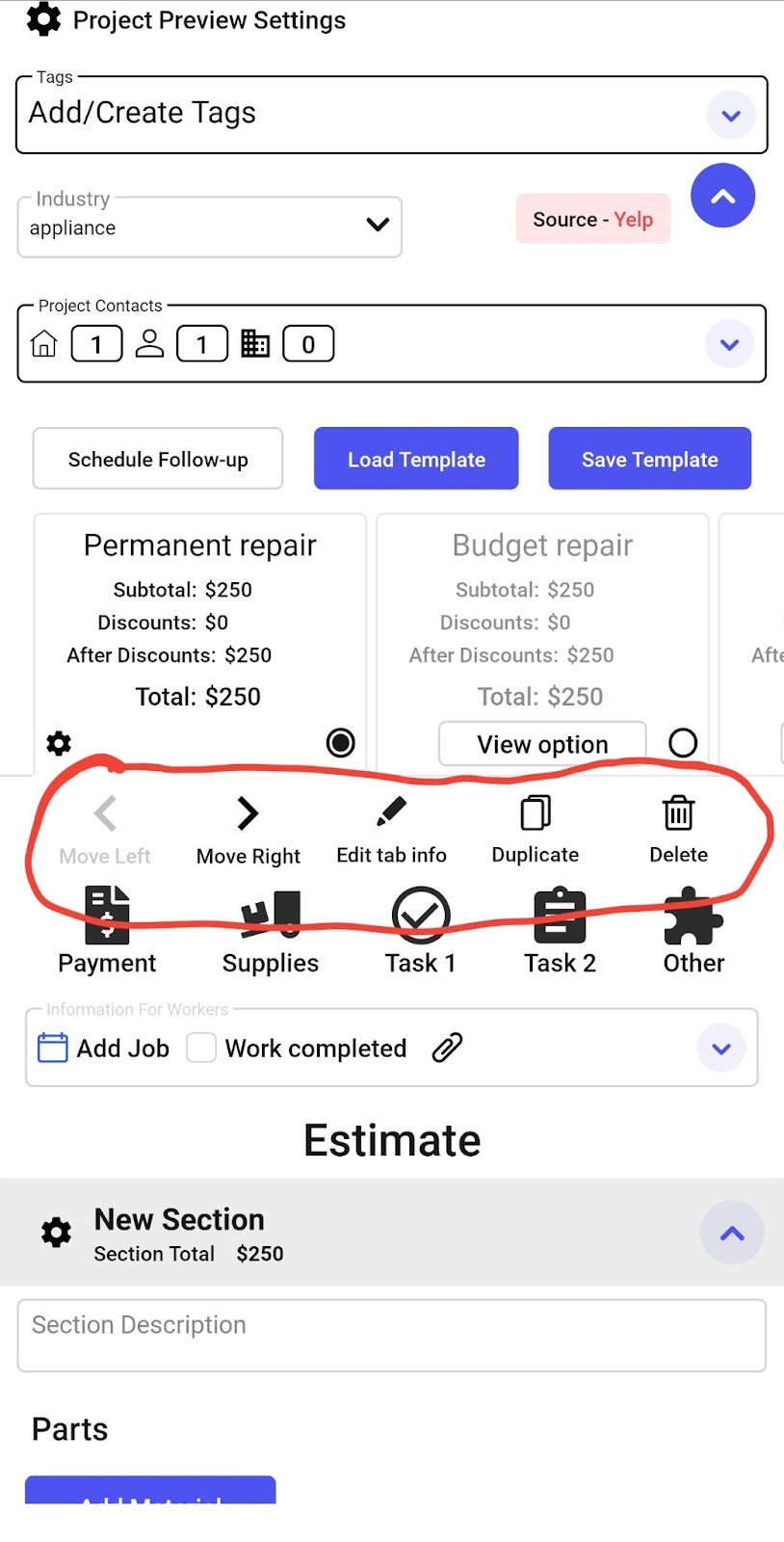Tap Edit tab info
Image resolution: width=784 pixels, height=1542 pixels.
(x=391, y=831)
